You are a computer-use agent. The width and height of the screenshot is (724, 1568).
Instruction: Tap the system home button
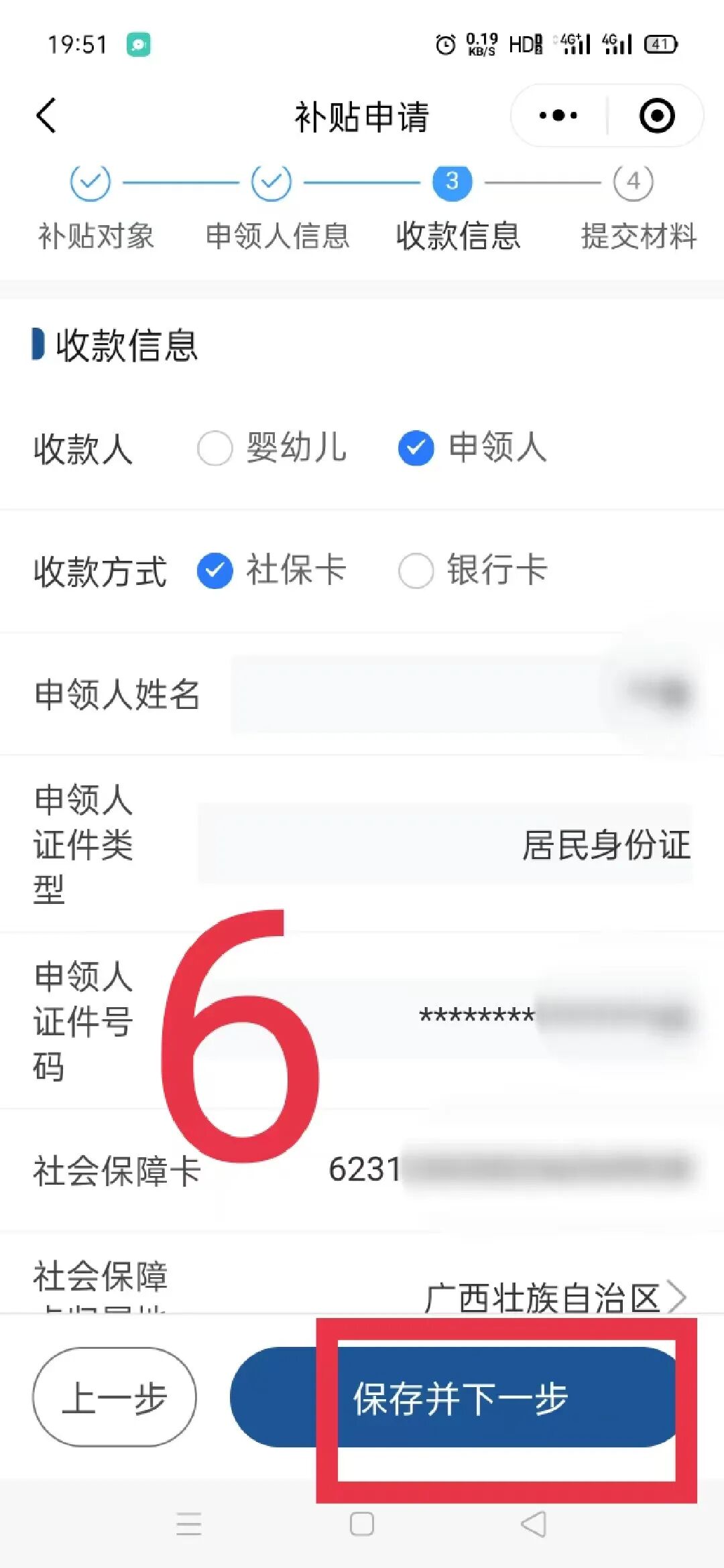[x=362, y=1524]
